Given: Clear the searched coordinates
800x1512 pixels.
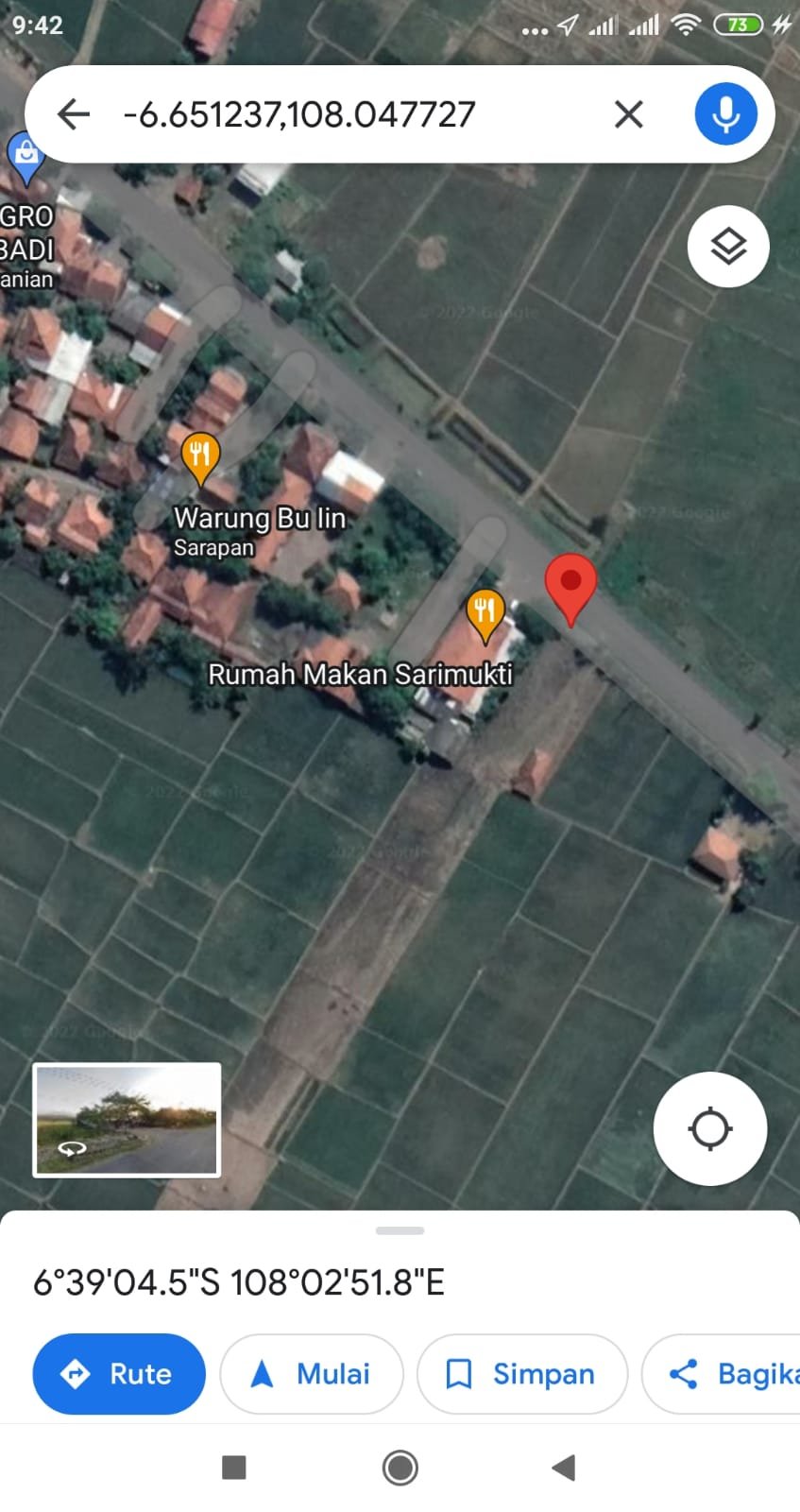Looking at the screenshot, I should click(628, 114).
